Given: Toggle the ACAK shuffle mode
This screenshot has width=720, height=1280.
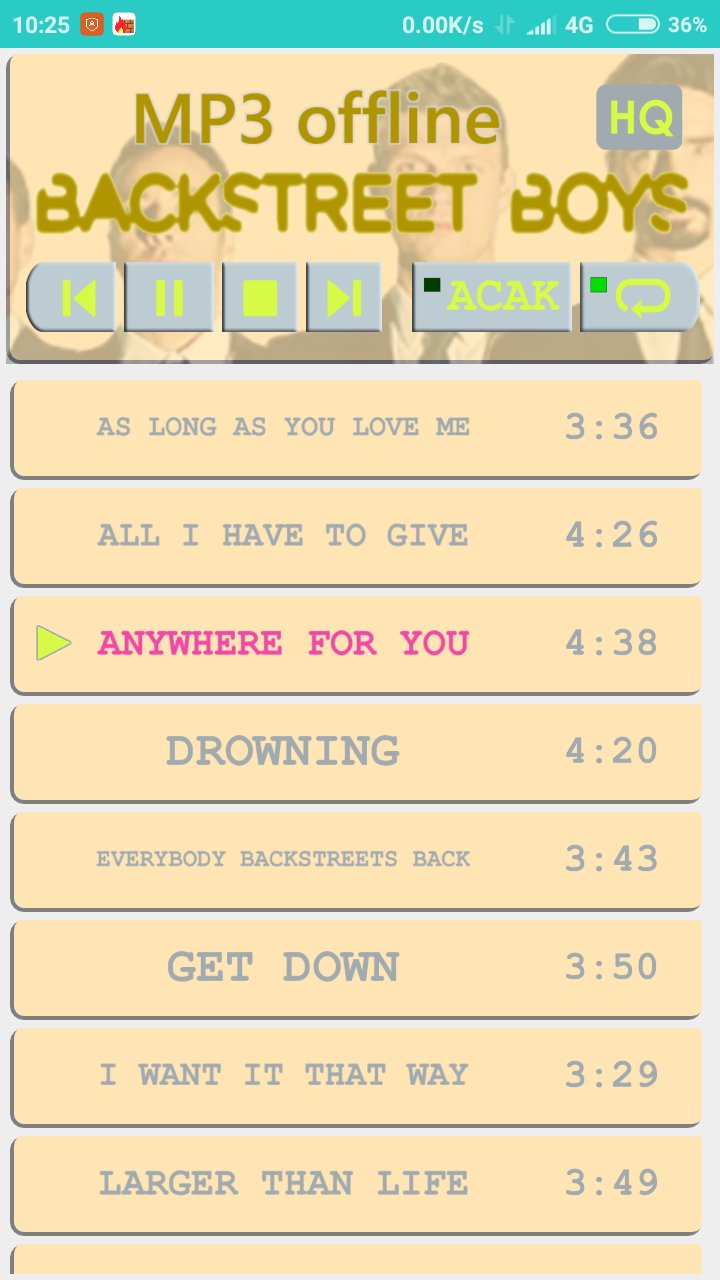Looking at the screenshot, I should click(x=492, y=297).
